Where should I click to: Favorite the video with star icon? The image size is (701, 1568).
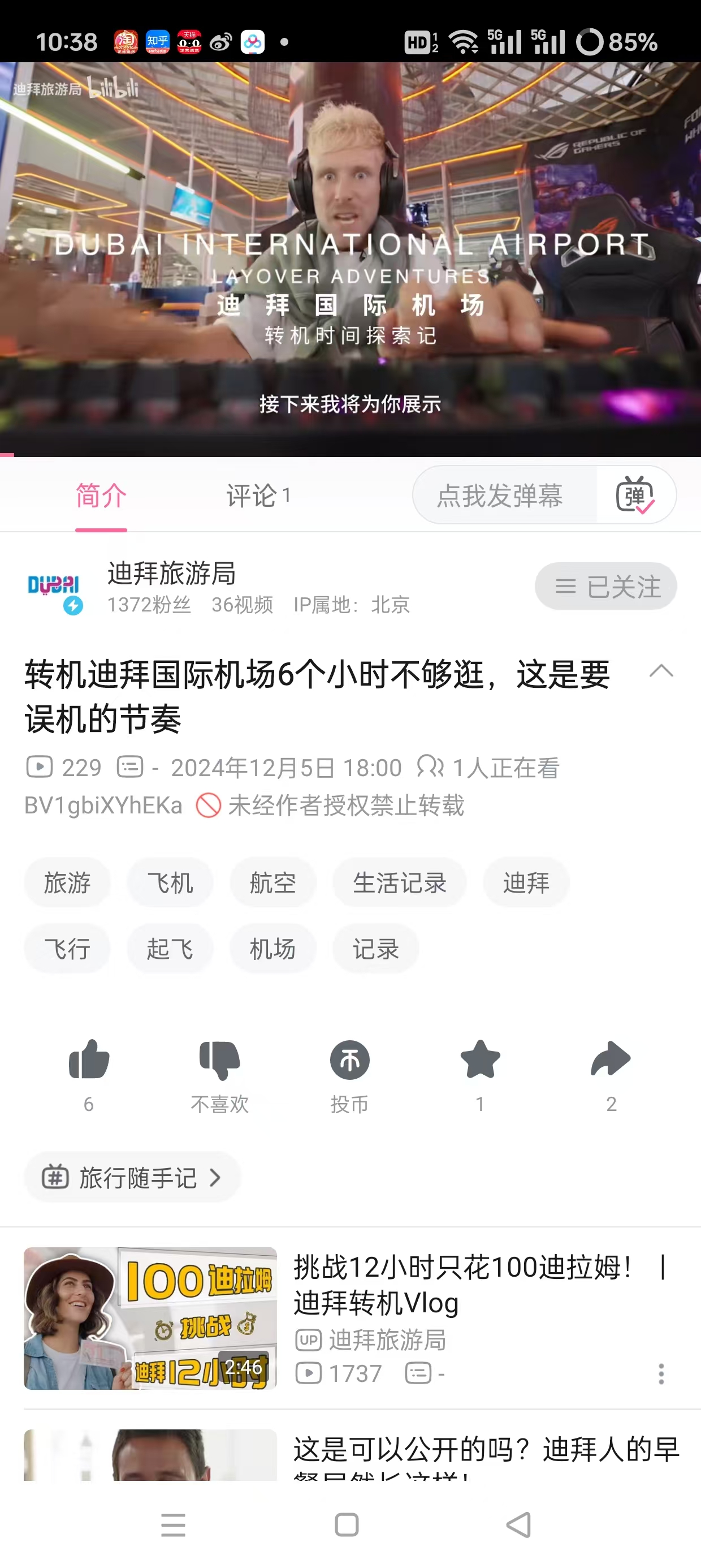(480, 1061)
